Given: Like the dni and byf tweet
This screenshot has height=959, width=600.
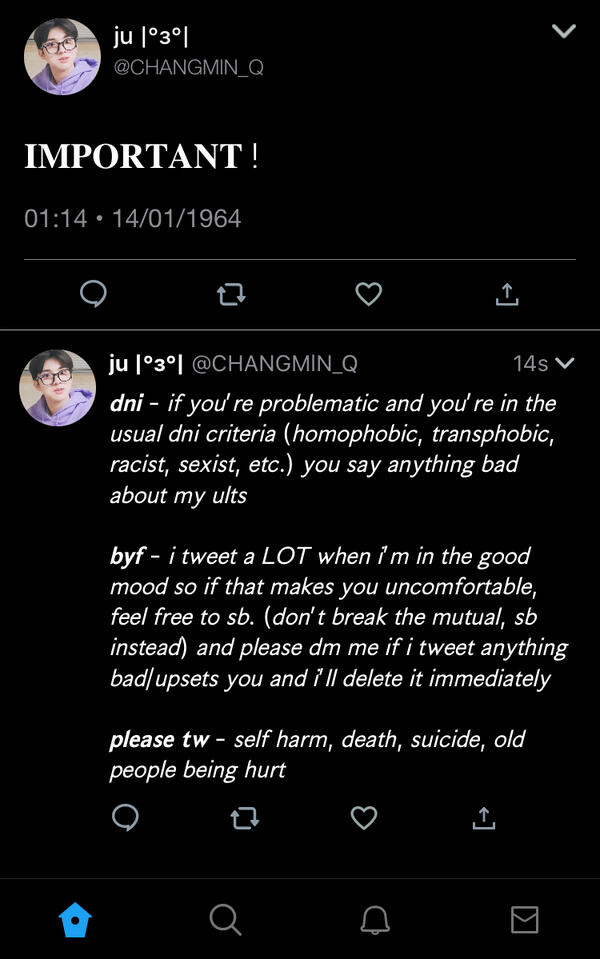Looking at the screenshot, I should click(364, 818).
